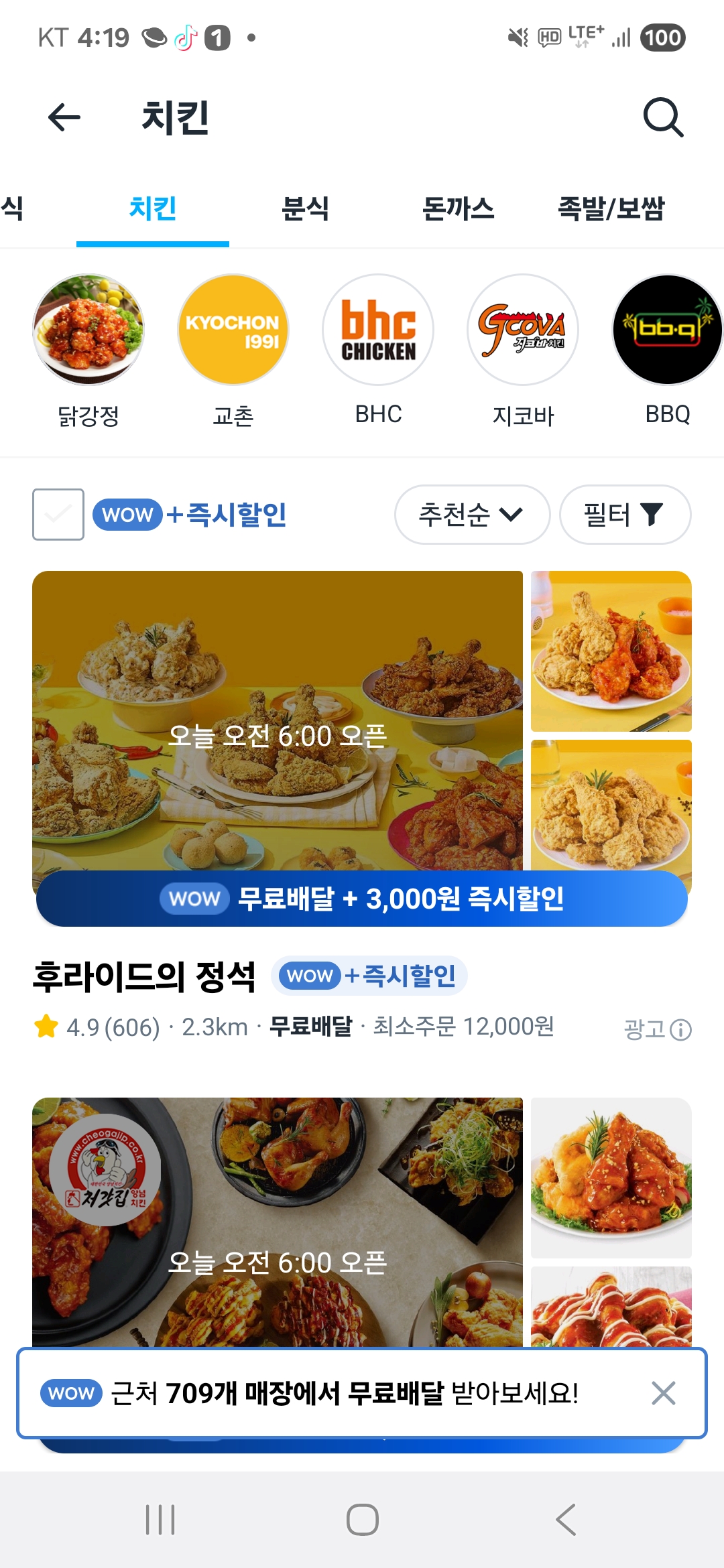Image resolution: width=724 pixels, height=1568 pixels.
Task: Tap the system home button
Action: [362, 1520]
